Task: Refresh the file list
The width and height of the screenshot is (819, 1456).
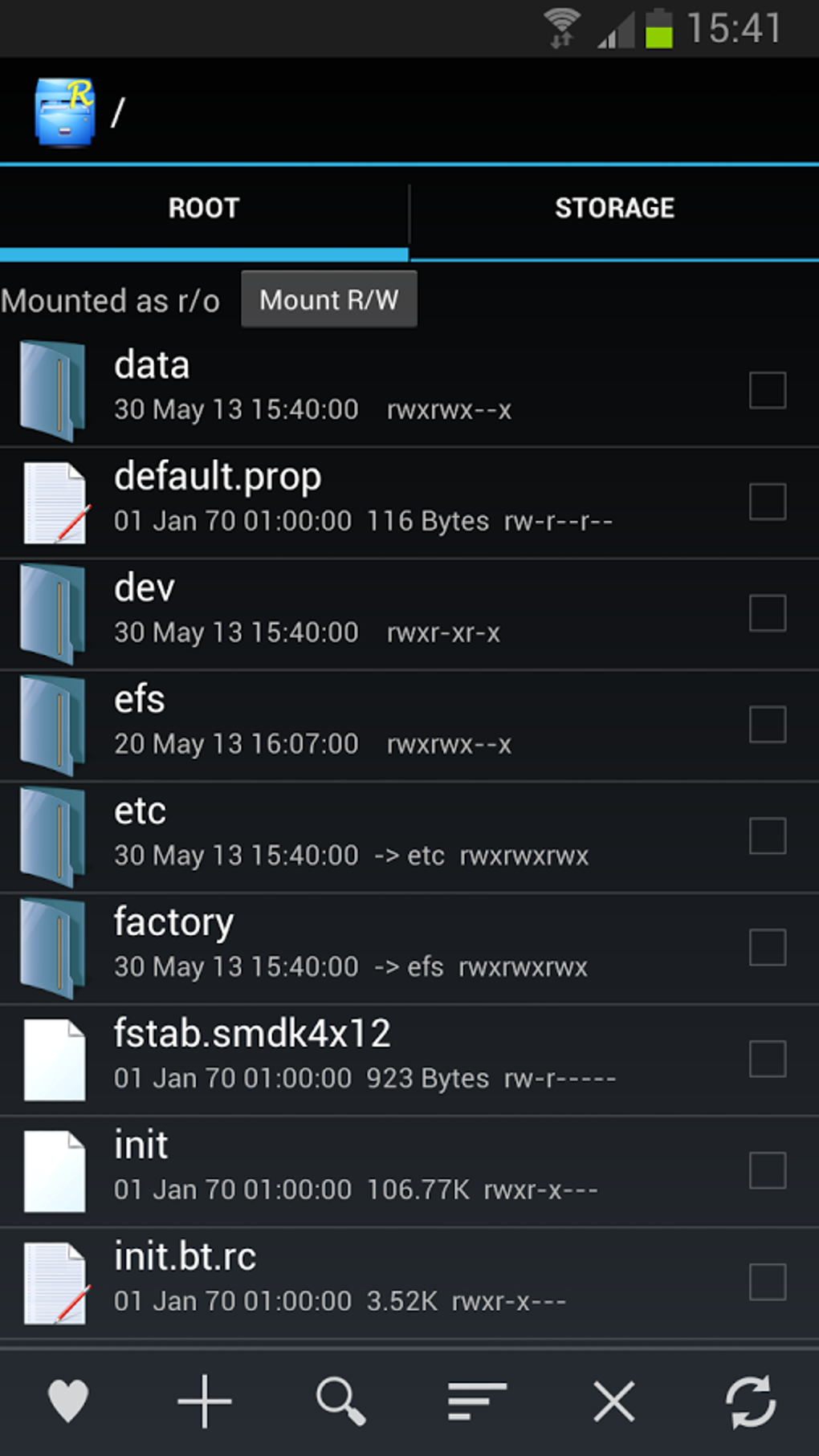Action: pyautogui.click(x=751, y=1401)
